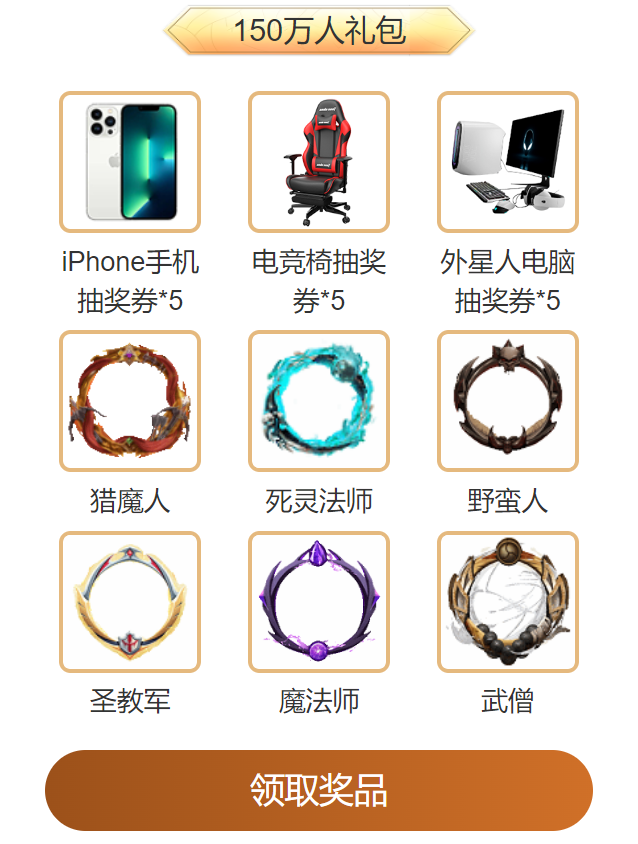The image size is (638, 844).
Task: Claim the rewards with 领取奖品
Action: pyautogui.click(x=319, y=790)
